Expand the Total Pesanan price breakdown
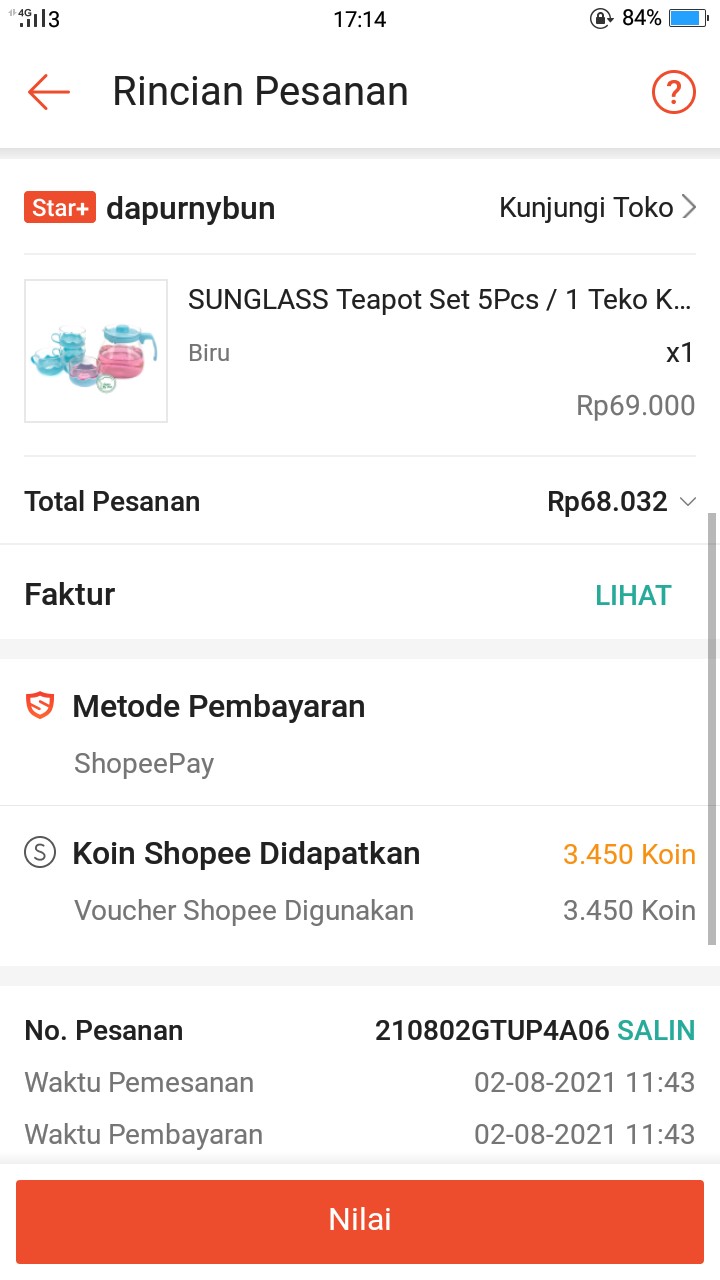Image resolution: width=720 pixels, height=1280 pixels. [x=688, y=502]
